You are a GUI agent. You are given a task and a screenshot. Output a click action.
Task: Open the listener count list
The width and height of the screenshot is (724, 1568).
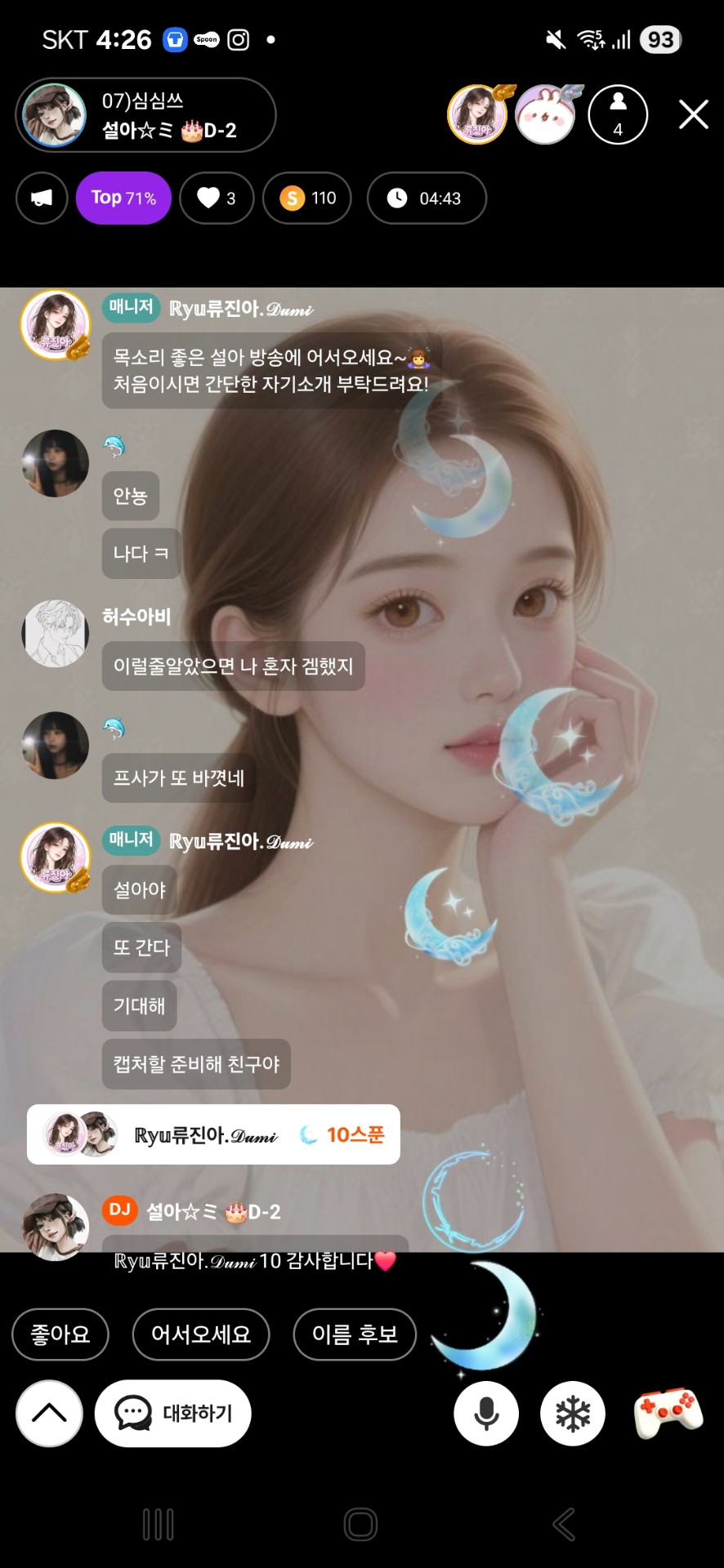(x=618, y=114)
